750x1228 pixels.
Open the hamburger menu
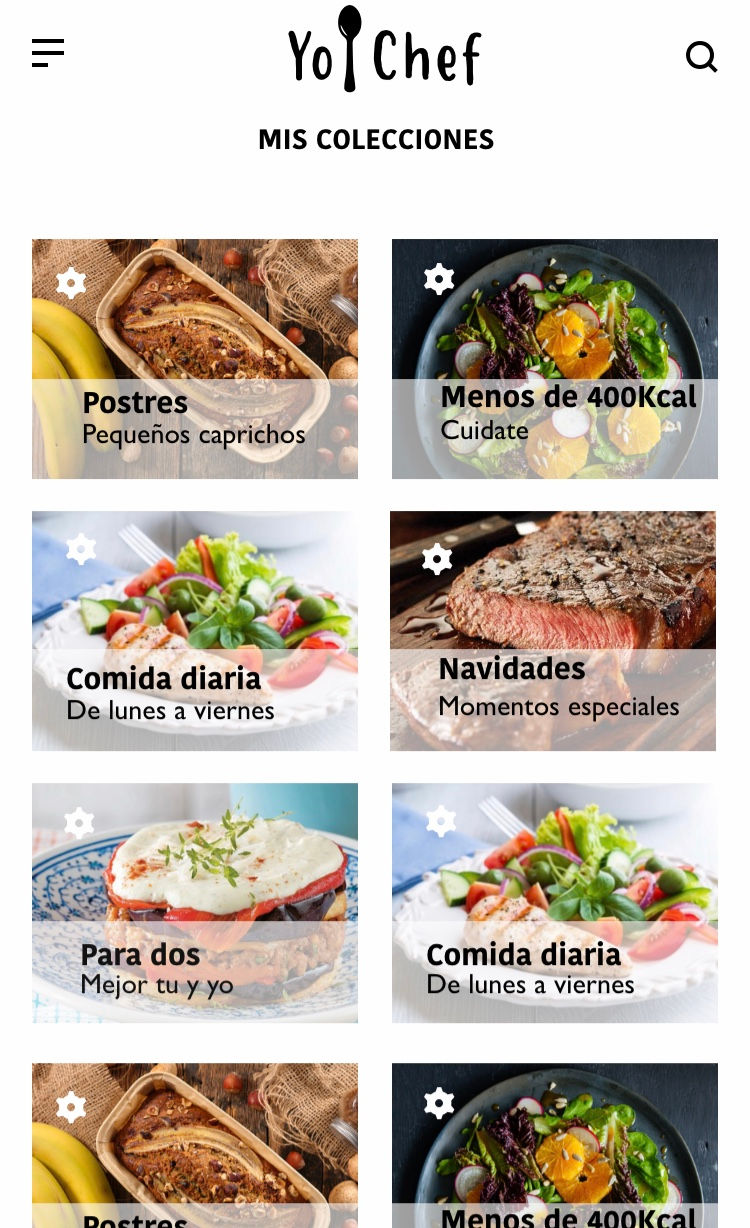[x=48, y=53]
